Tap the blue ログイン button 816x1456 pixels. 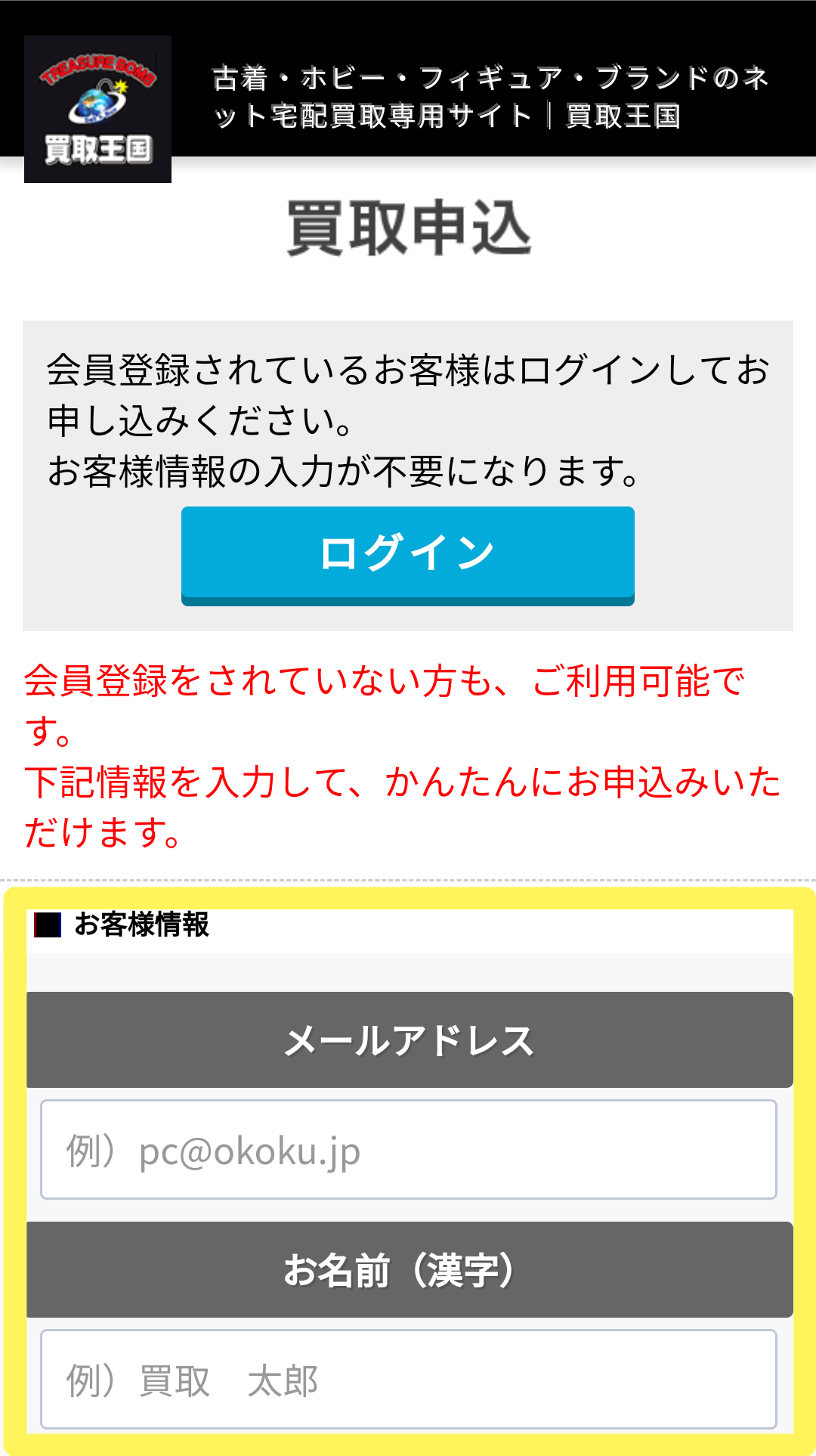pyautogui.click(x=408, y=556)
